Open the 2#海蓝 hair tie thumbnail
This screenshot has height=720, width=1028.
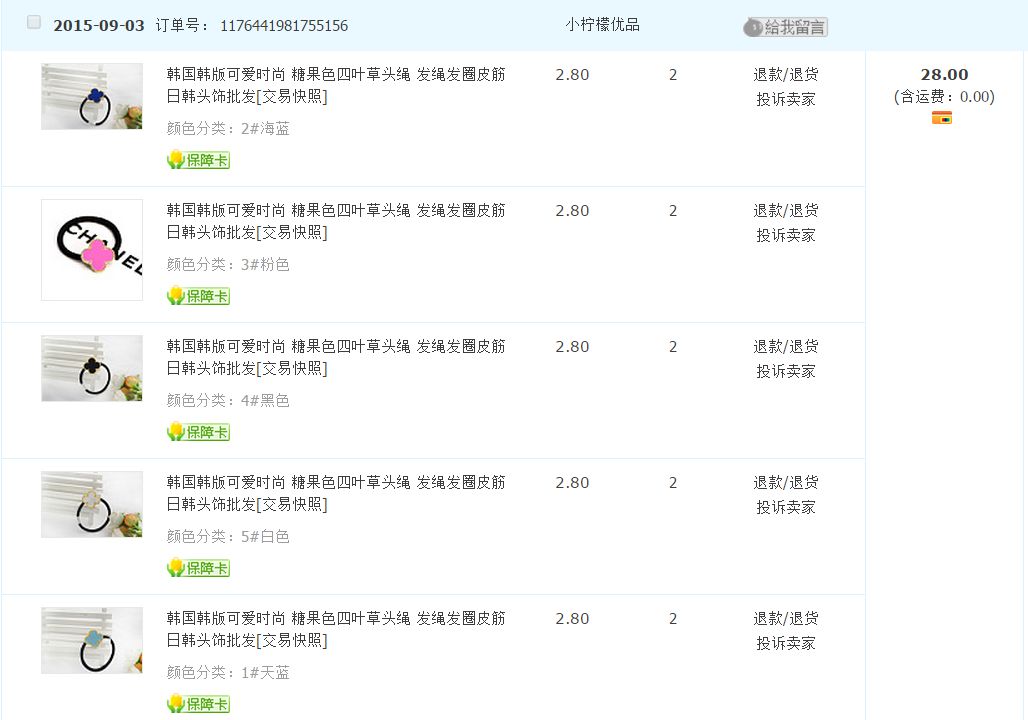92,97
